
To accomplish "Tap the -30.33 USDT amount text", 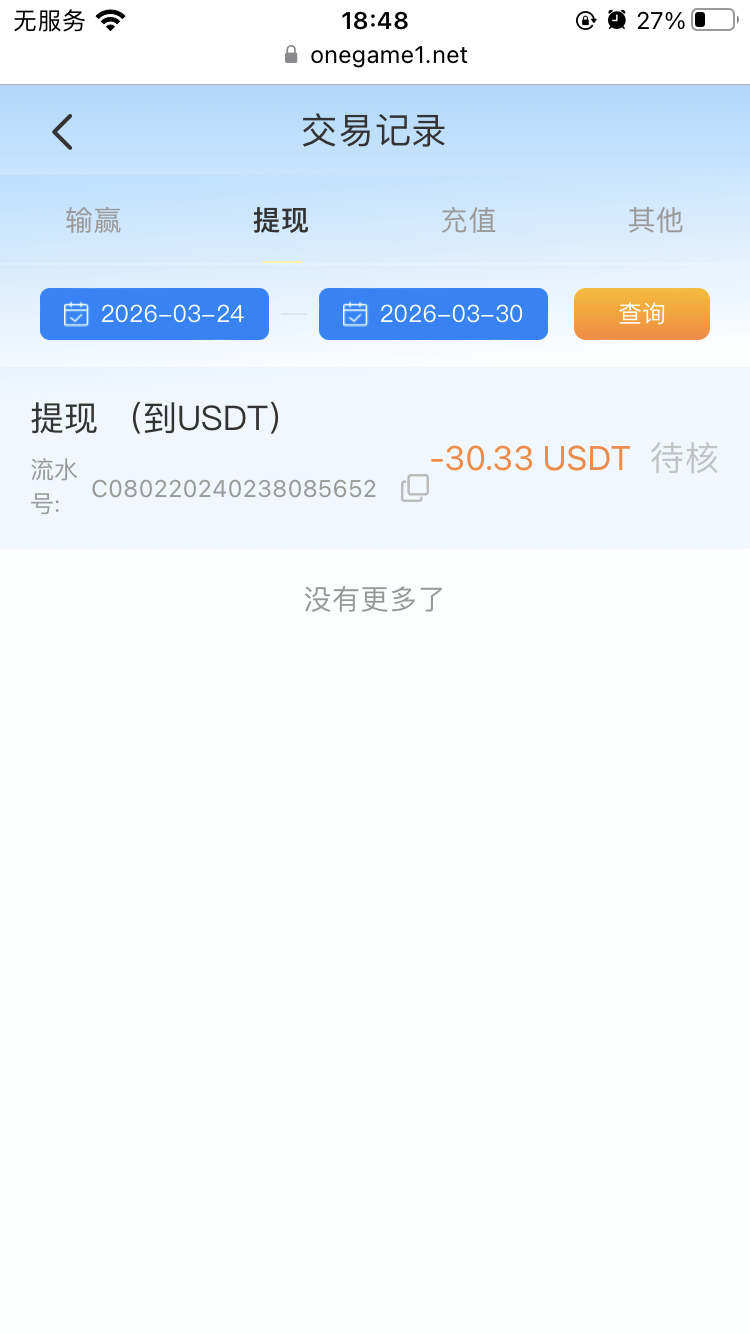I will 528,458.
